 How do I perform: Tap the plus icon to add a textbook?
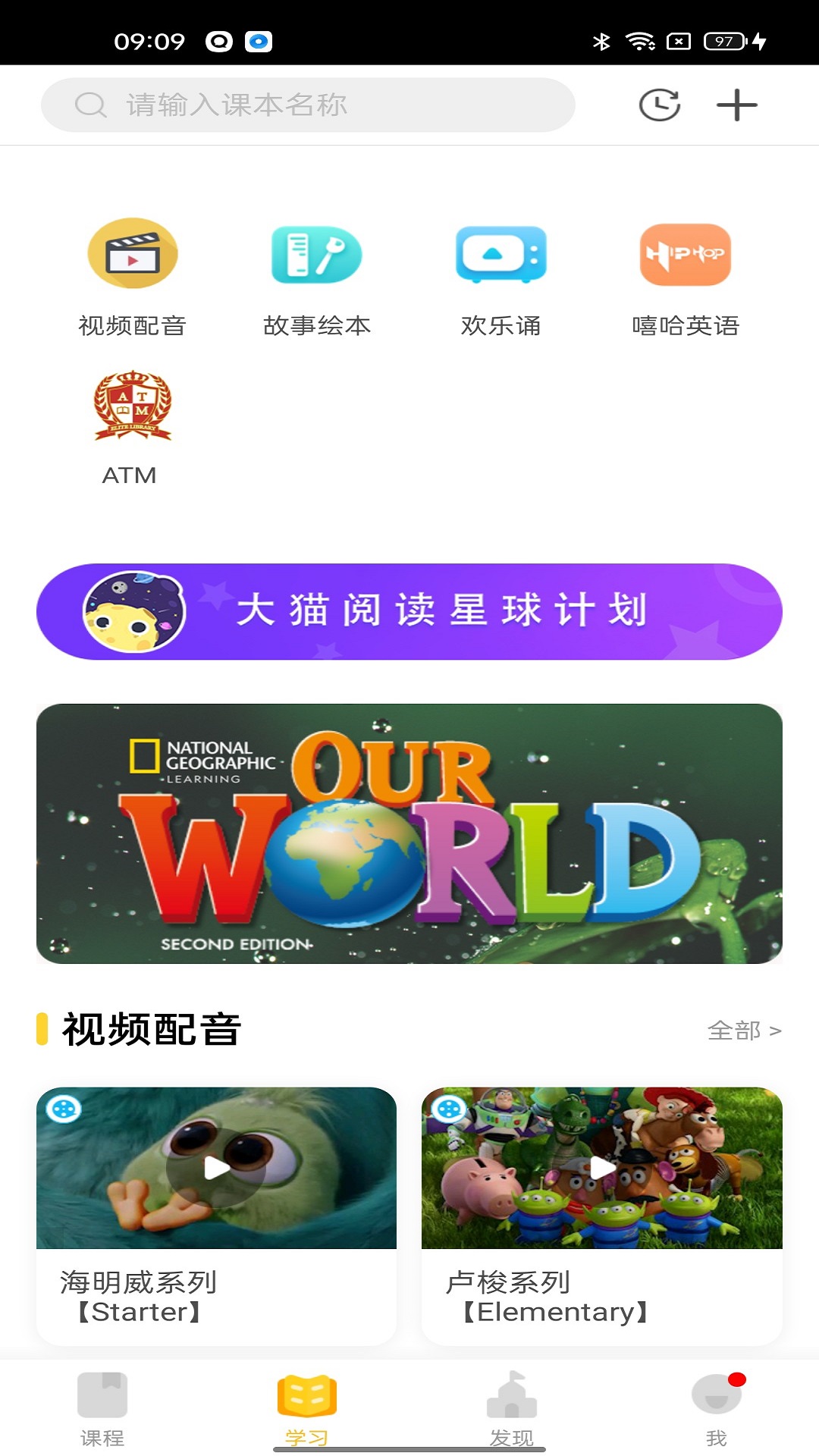click(x=736, y=105)
